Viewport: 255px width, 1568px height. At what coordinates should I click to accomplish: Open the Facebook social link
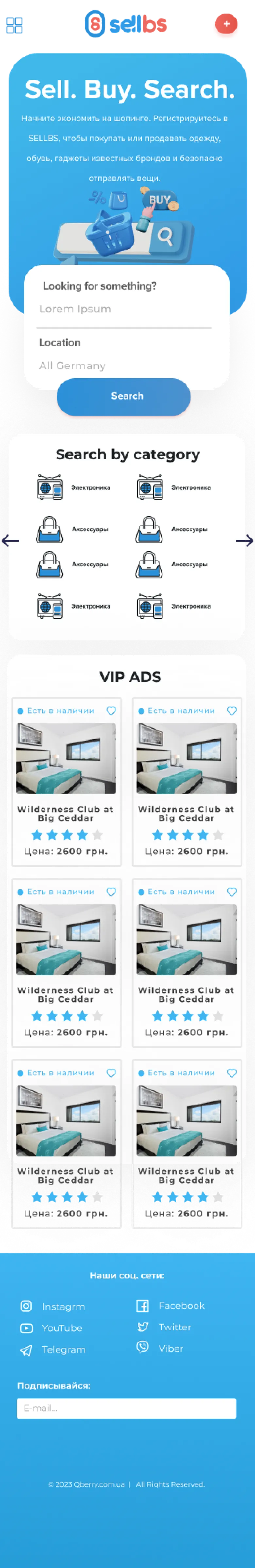click(x=171, y=1306)
